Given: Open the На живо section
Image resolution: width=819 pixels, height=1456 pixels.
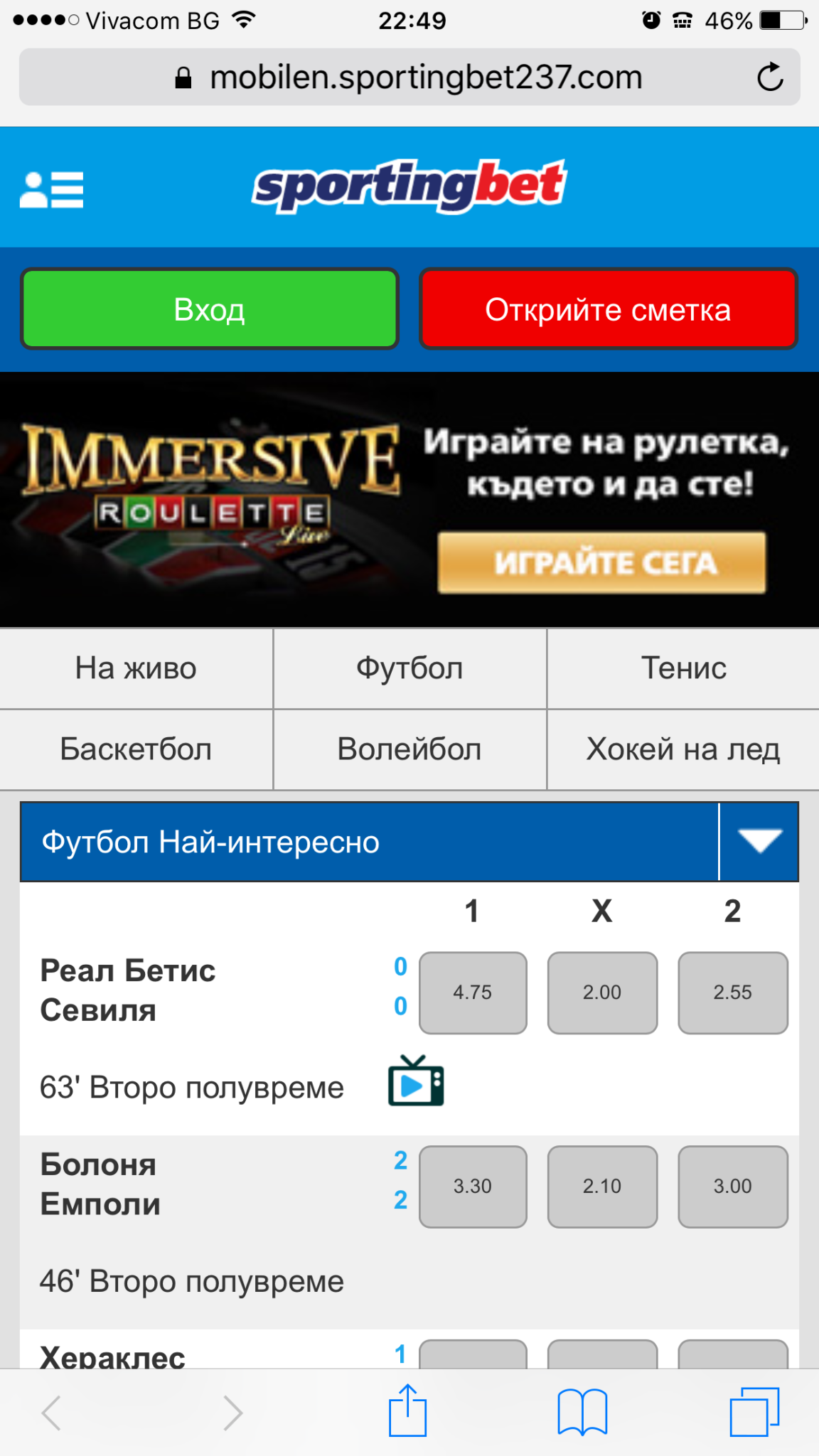Looking at the screenshot, I should (x=136, y=668).
